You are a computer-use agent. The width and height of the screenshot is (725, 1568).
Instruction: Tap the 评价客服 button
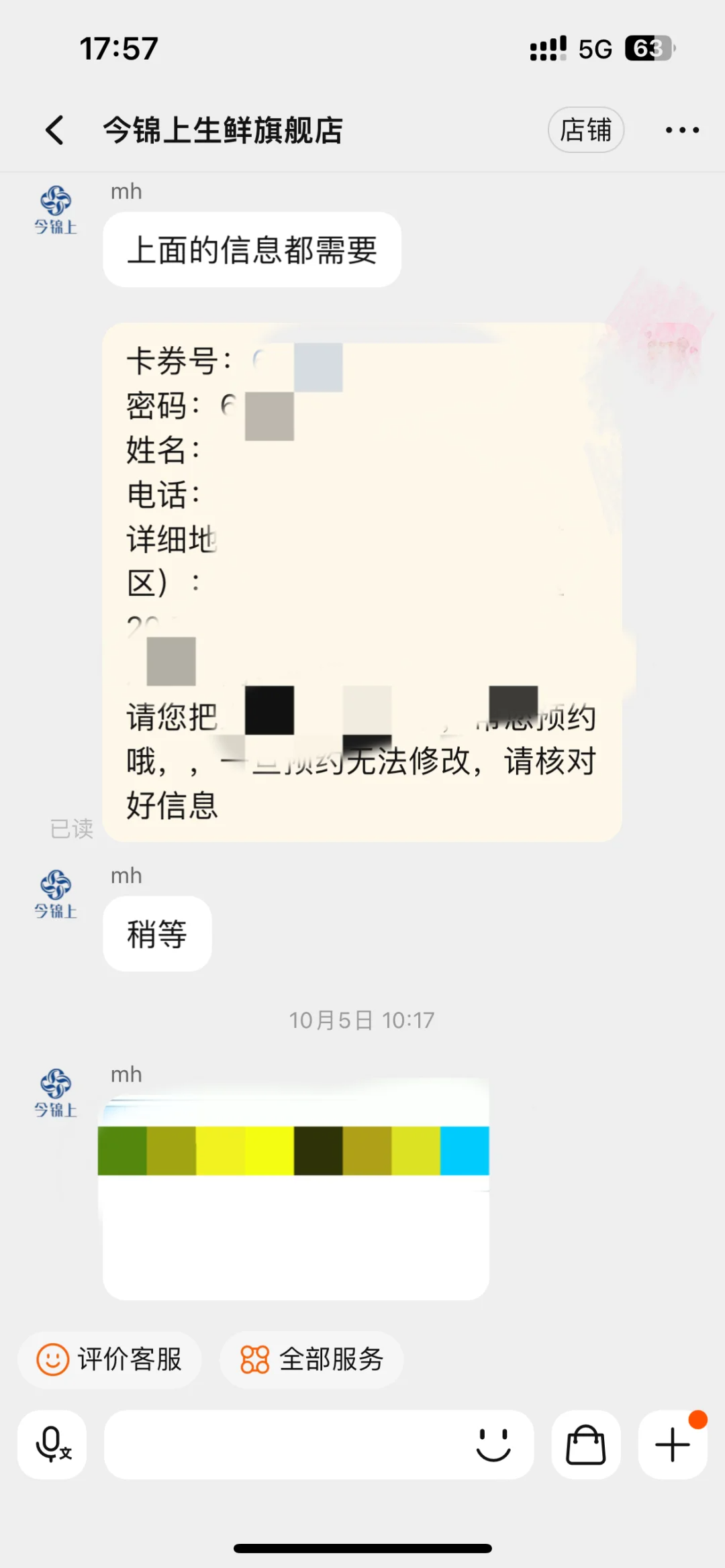pos(111,1360)
